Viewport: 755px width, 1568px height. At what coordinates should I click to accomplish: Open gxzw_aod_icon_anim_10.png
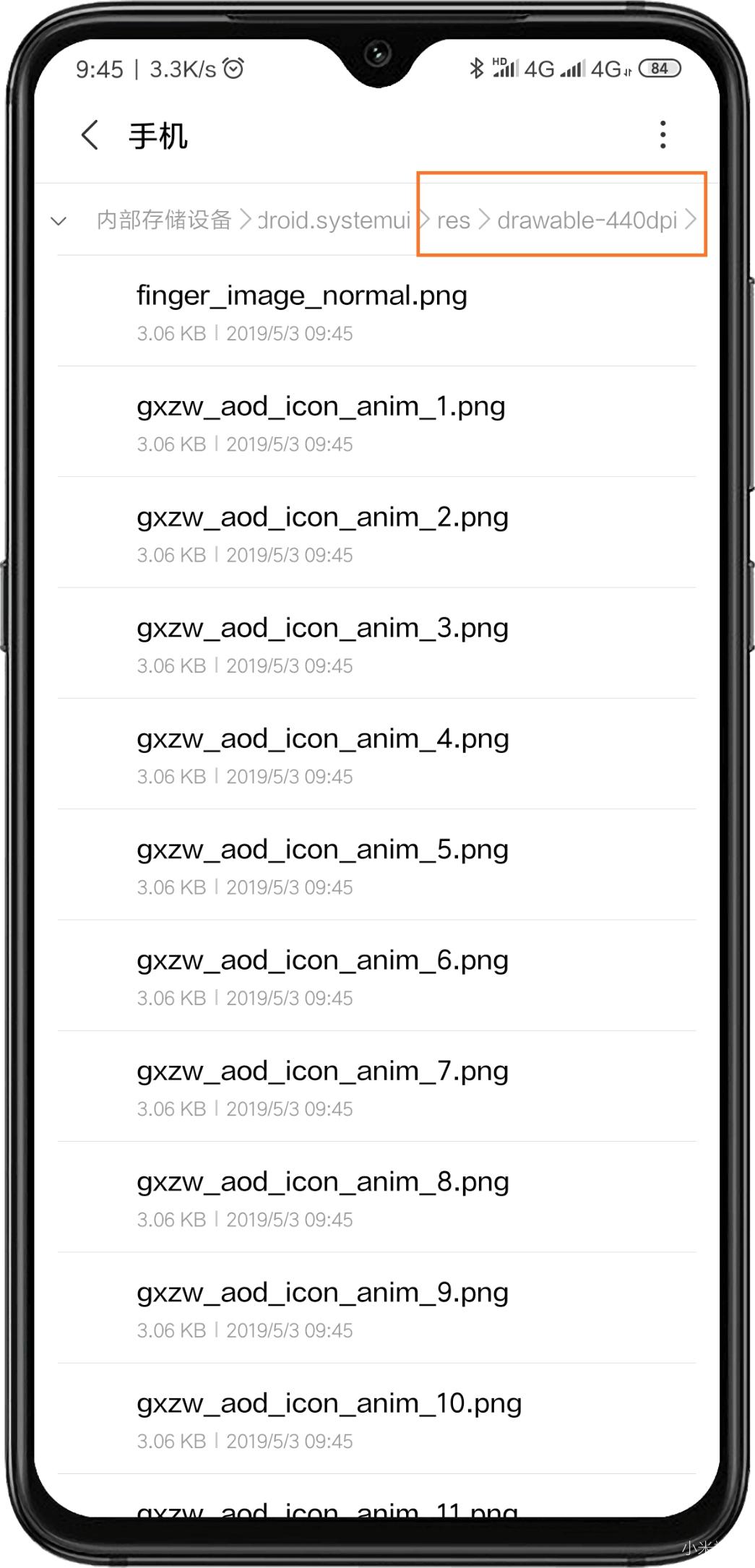[329, 1418]
